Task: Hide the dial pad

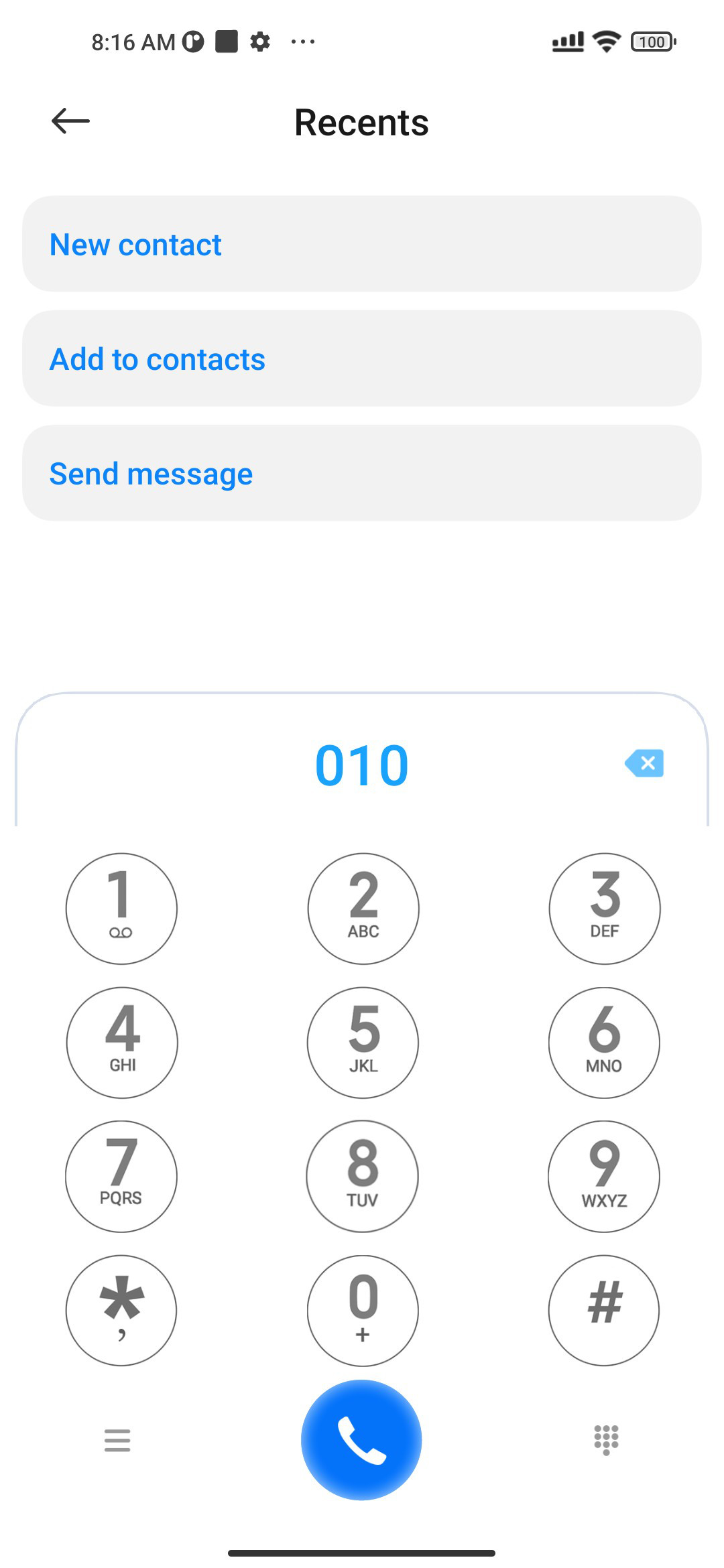Action: [x=606, y=1440]
